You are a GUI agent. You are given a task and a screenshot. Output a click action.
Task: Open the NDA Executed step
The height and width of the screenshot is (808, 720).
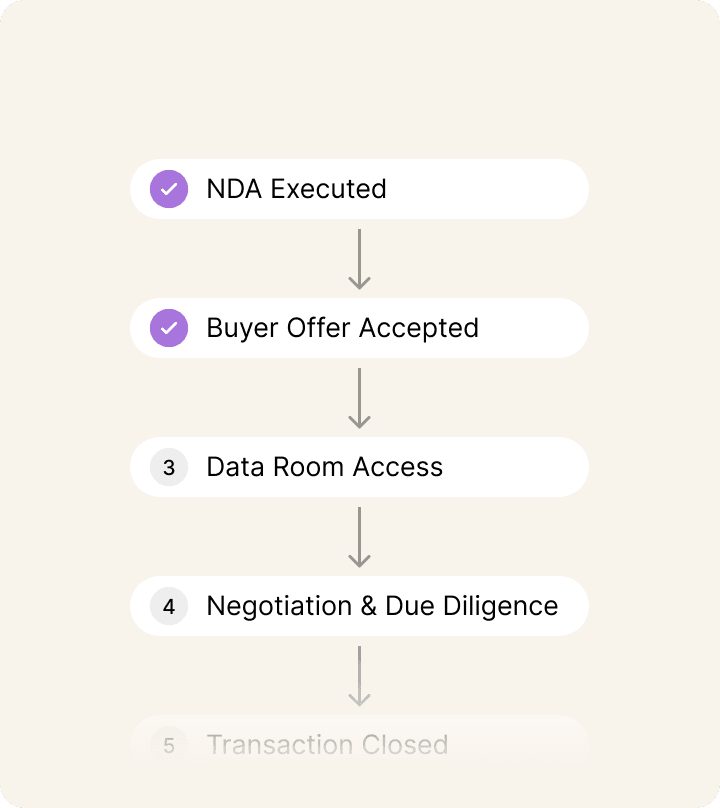(359, 188)
